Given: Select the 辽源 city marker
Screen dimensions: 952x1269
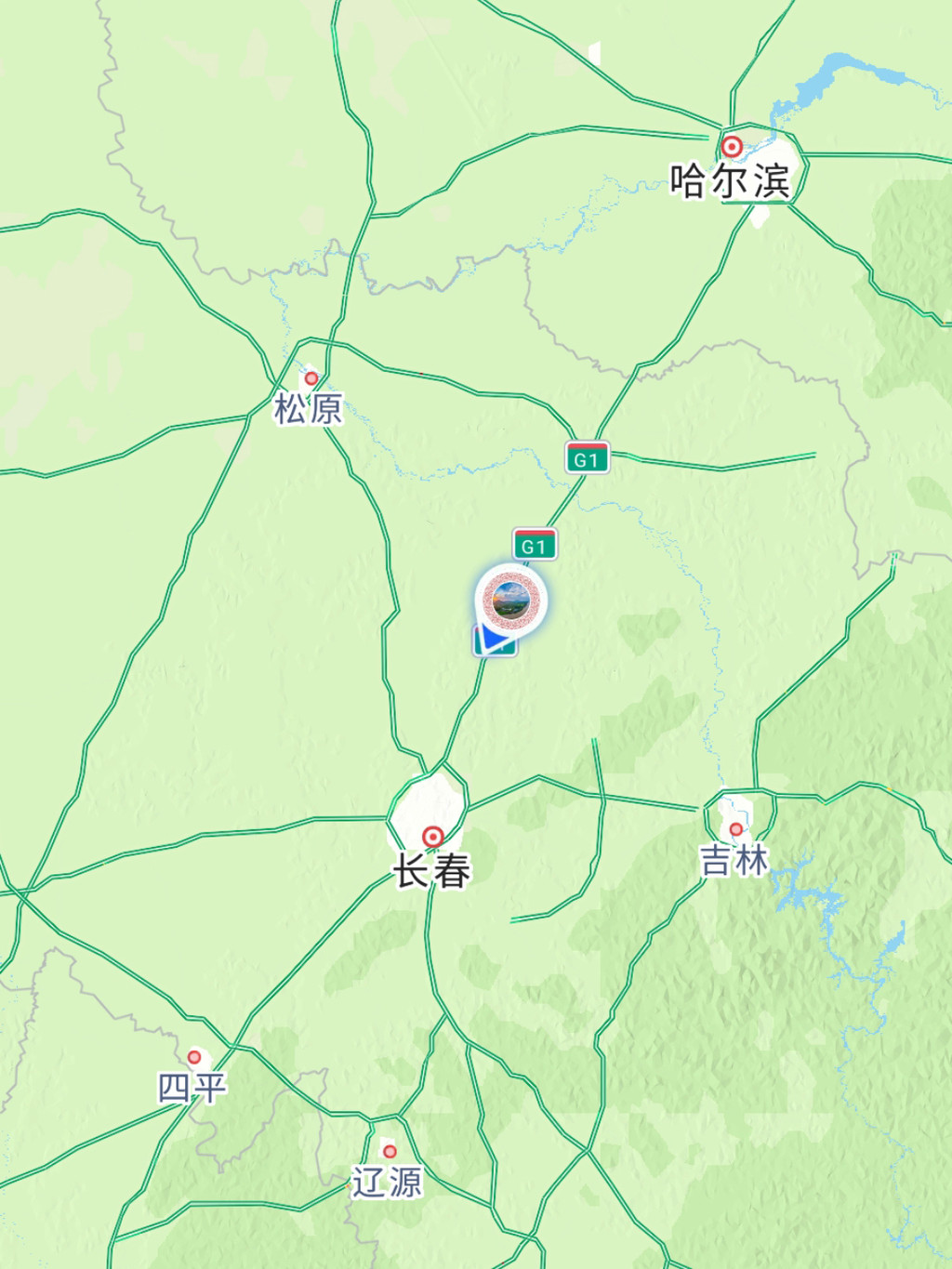Looking at the screenshot, I should click(x=390, y=1152).
